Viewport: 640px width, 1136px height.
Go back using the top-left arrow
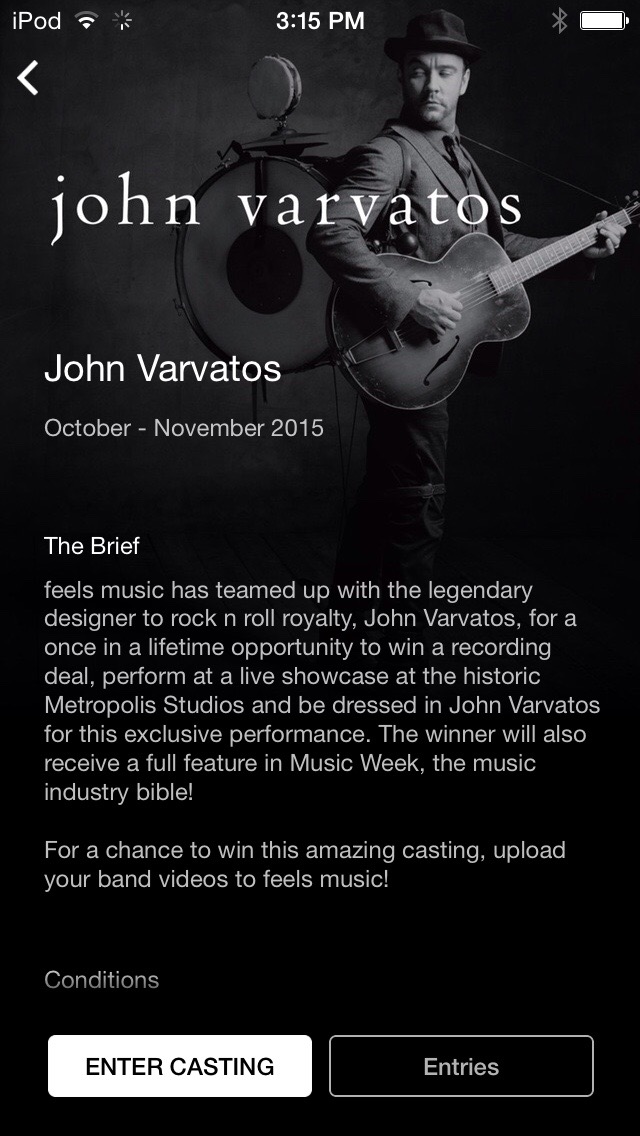(28, 77)
